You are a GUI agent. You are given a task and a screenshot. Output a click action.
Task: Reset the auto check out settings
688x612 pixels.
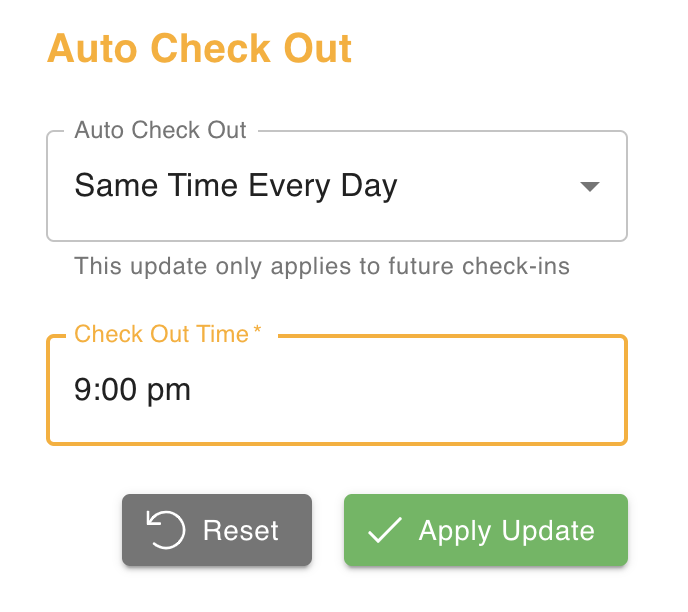(x=217, y=531)
